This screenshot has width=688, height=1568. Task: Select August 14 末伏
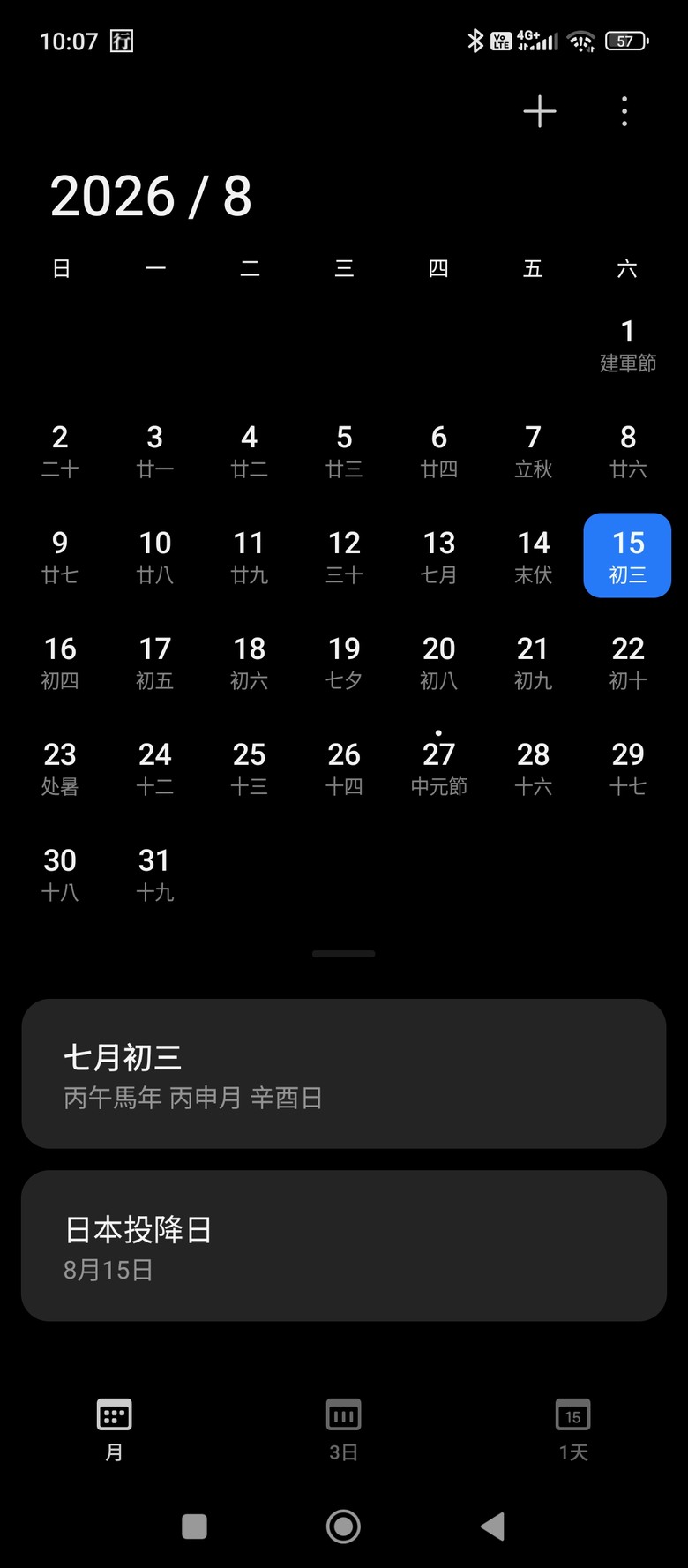pos(533,557)
